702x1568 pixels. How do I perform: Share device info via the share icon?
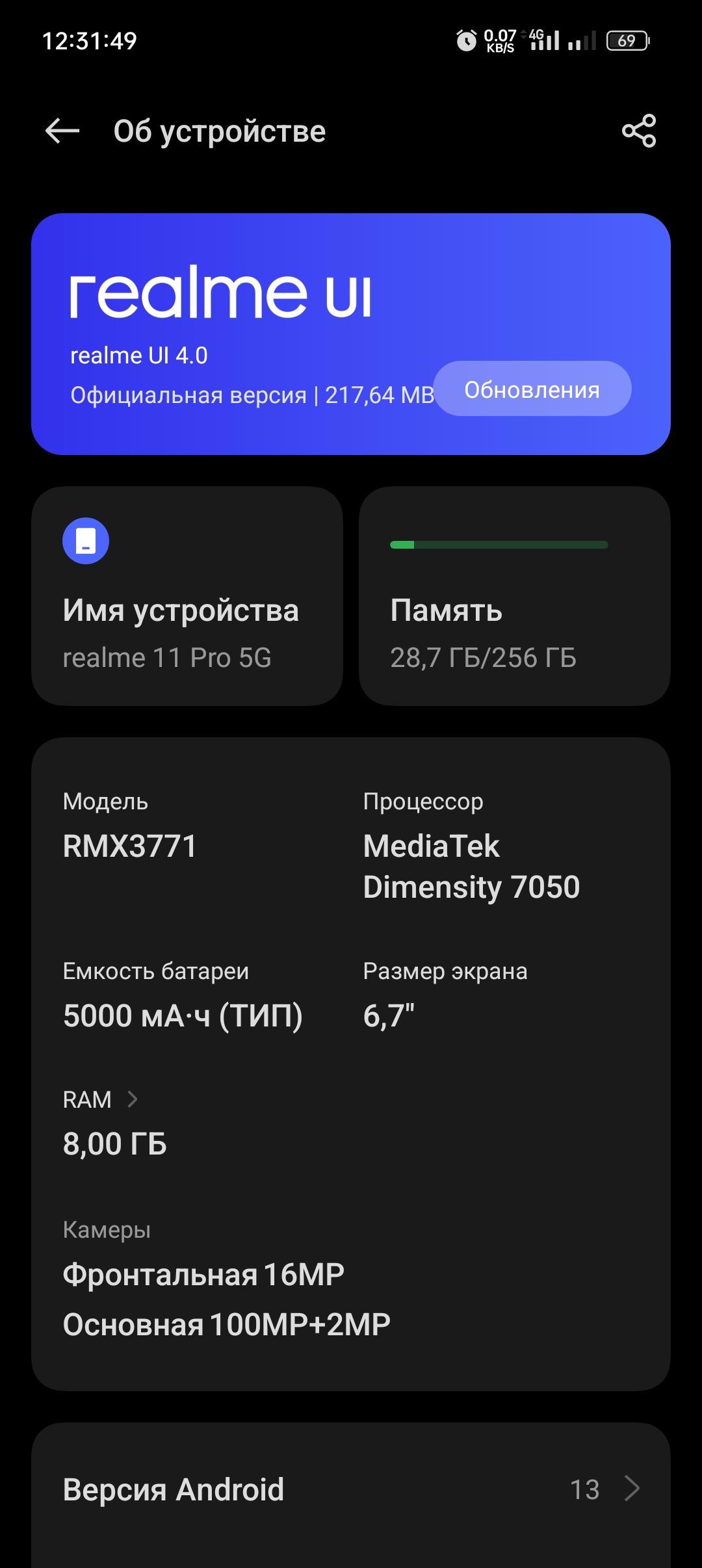point(638,131)
